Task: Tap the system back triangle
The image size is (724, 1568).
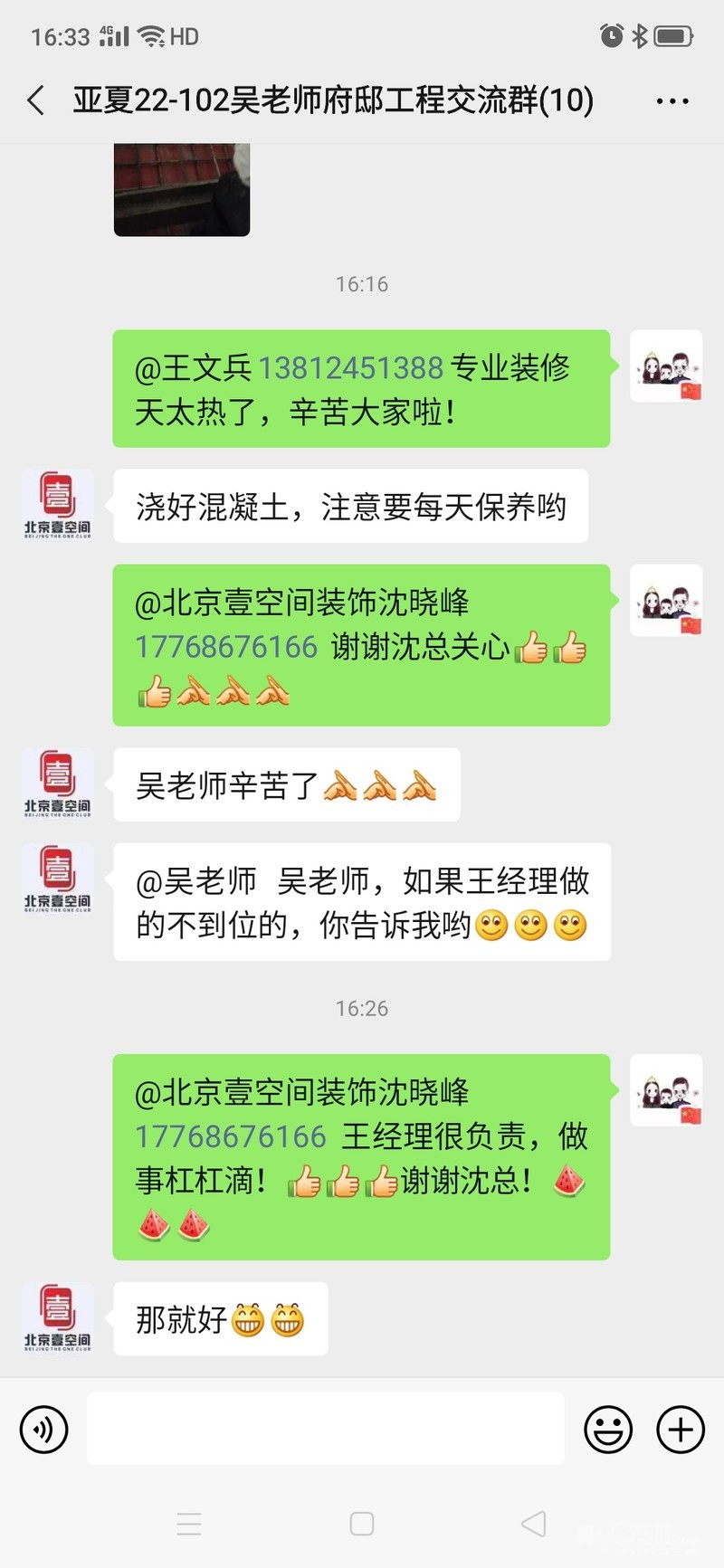Action: tap(534, 1524)
